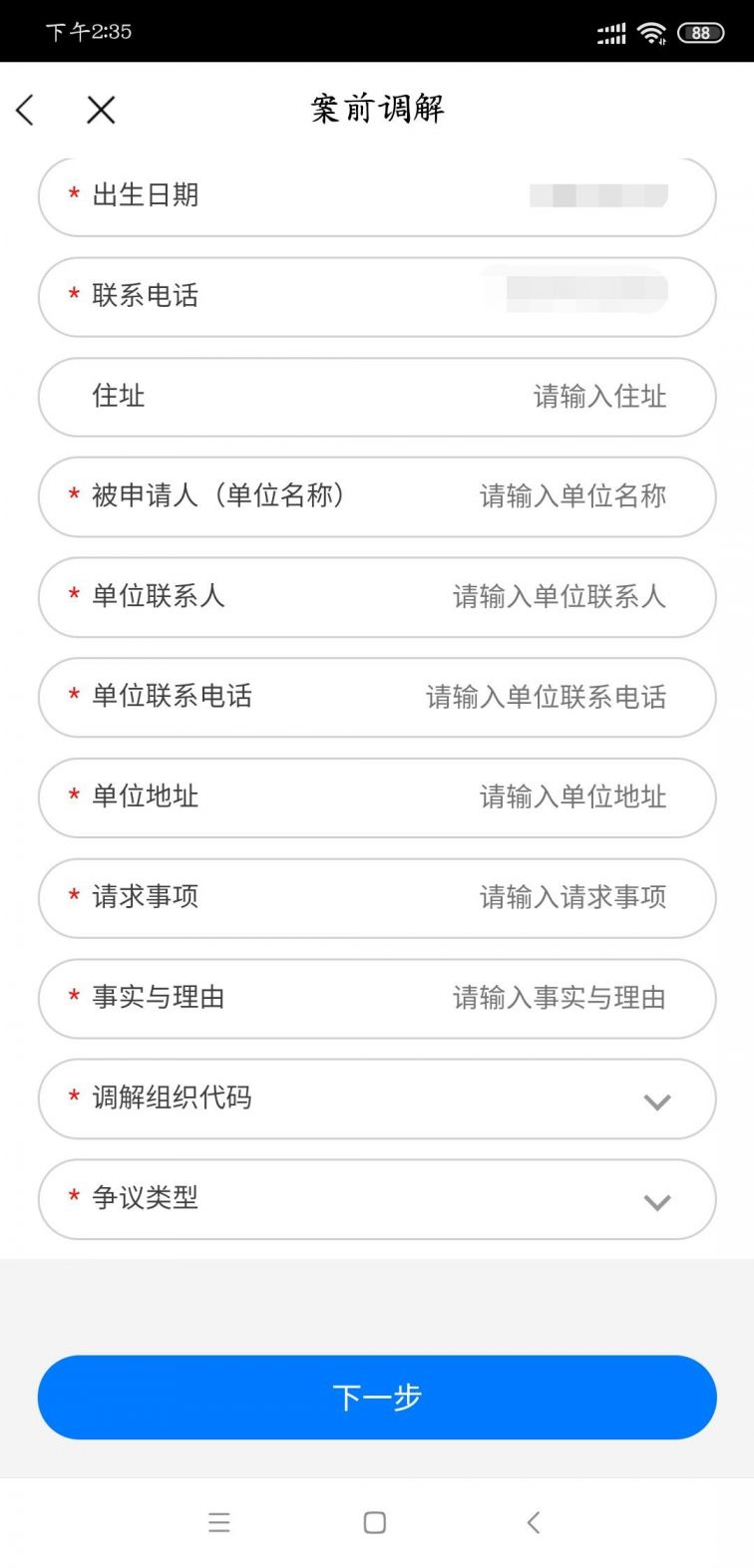
Task: Pick a date in 出生日期 field
Action: (377, 195)
